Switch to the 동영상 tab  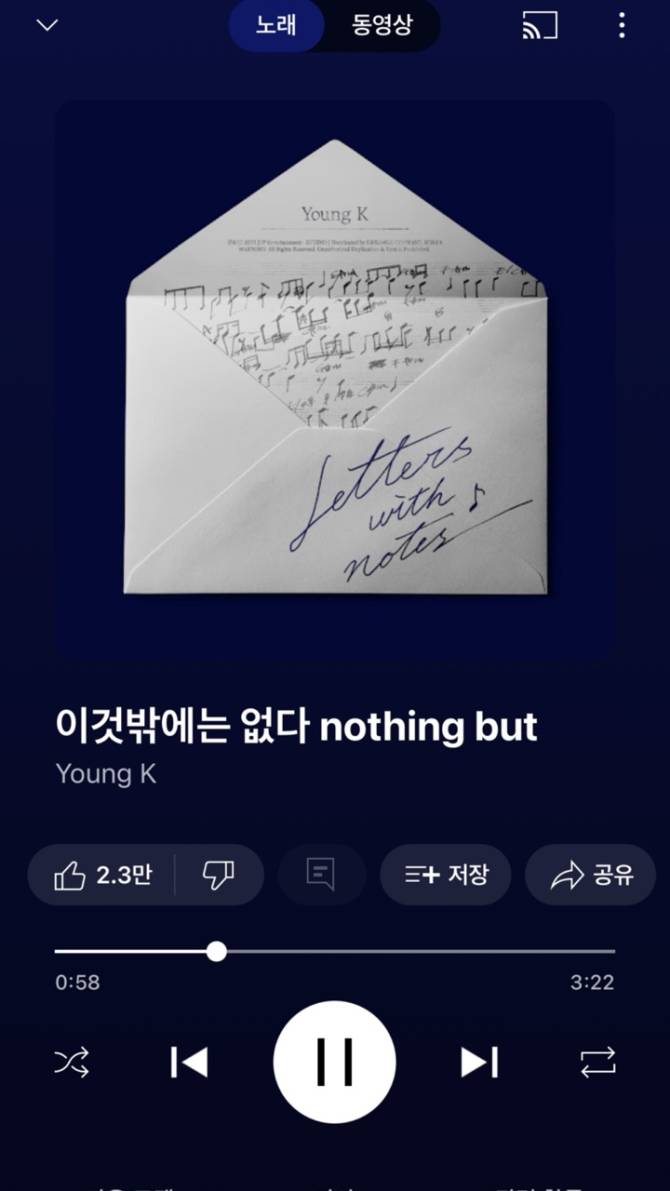(x=381, y=25)
